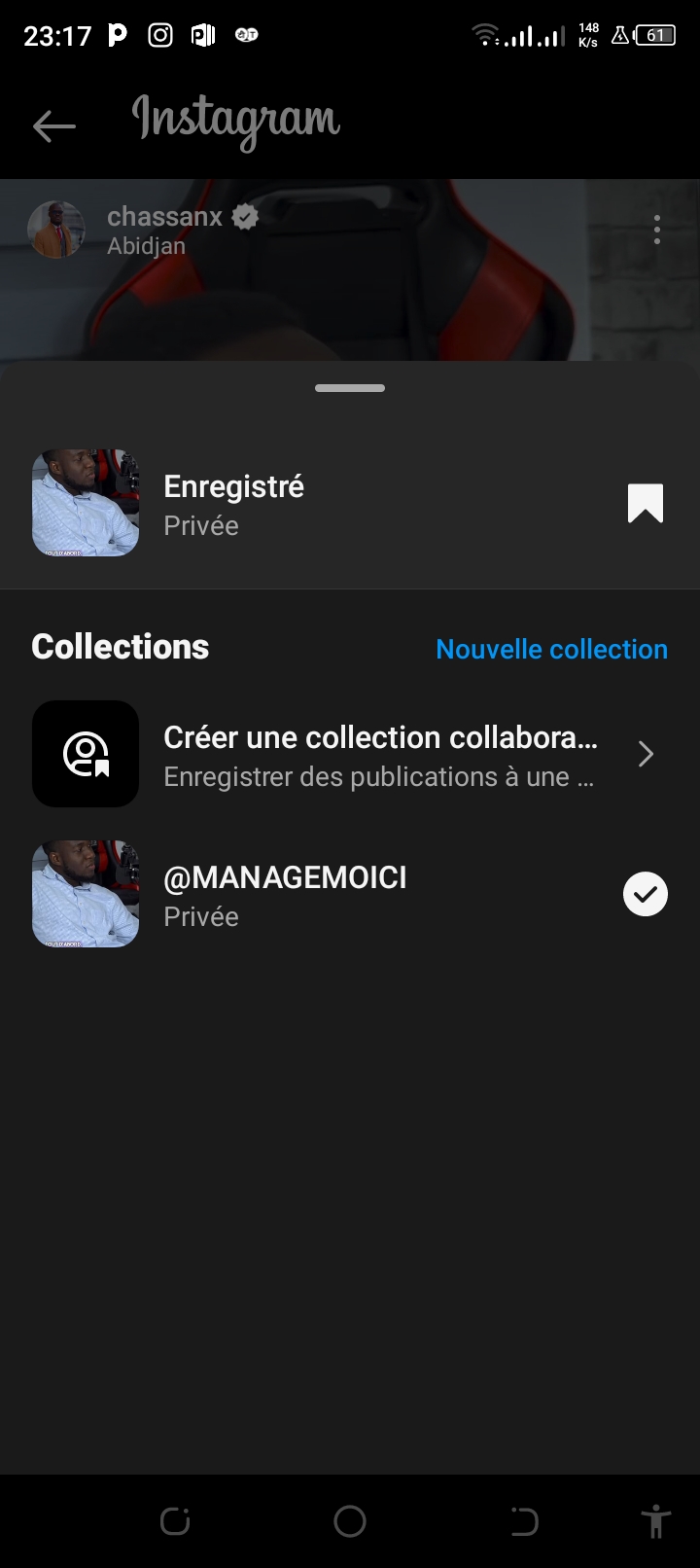Open the accessibility shortcut in navigation bar

tap(656, 1521)
